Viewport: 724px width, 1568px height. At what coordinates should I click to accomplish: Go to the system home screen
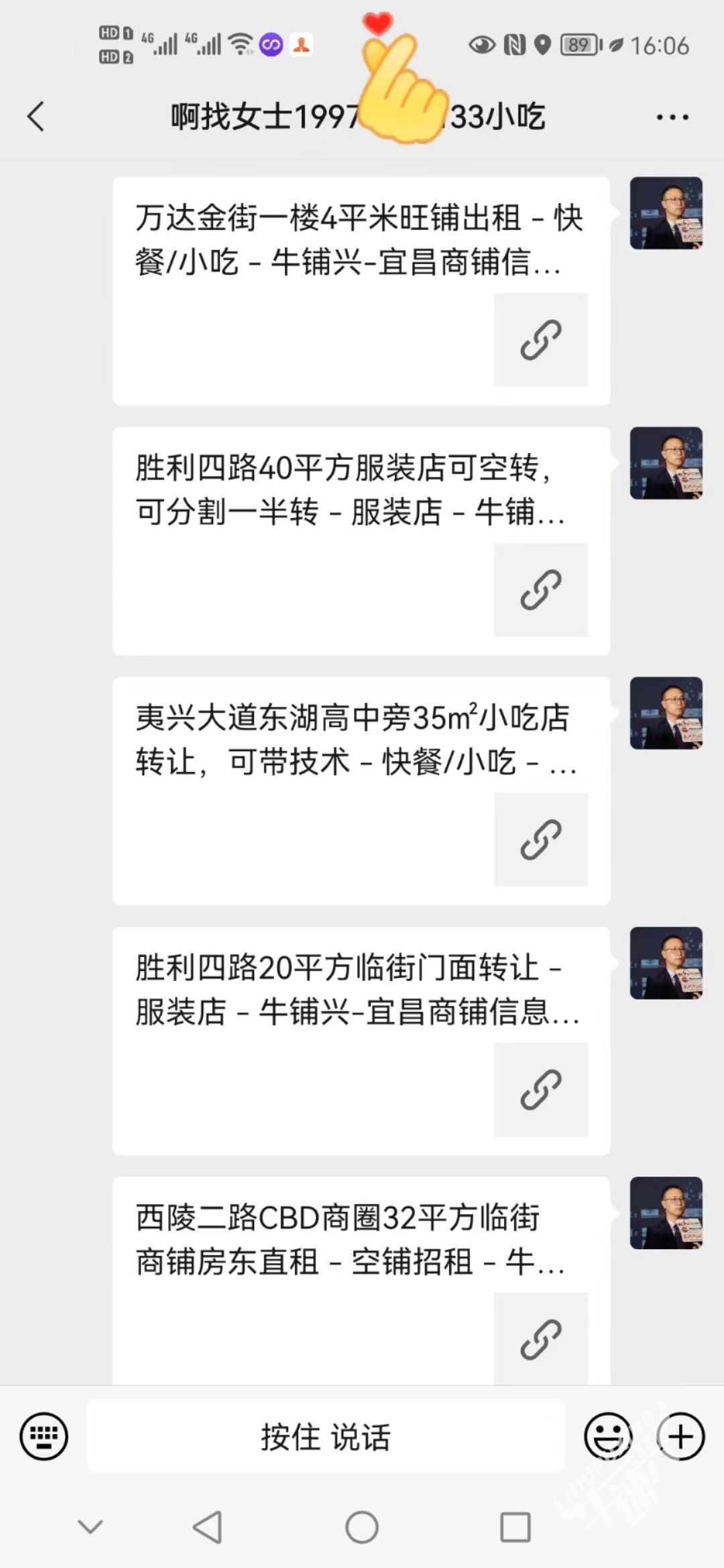(362, 1528)
